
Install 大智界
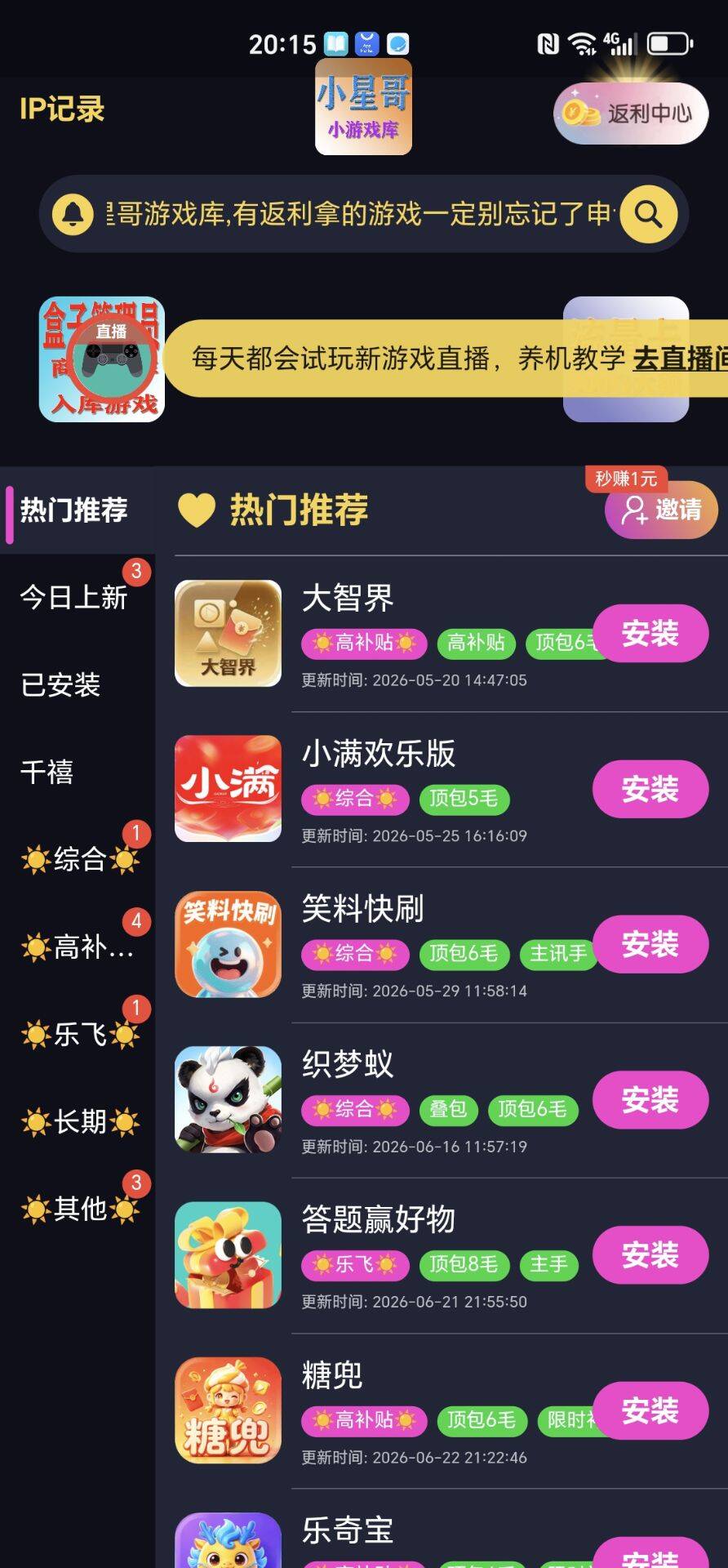click(x=650, y=634)
